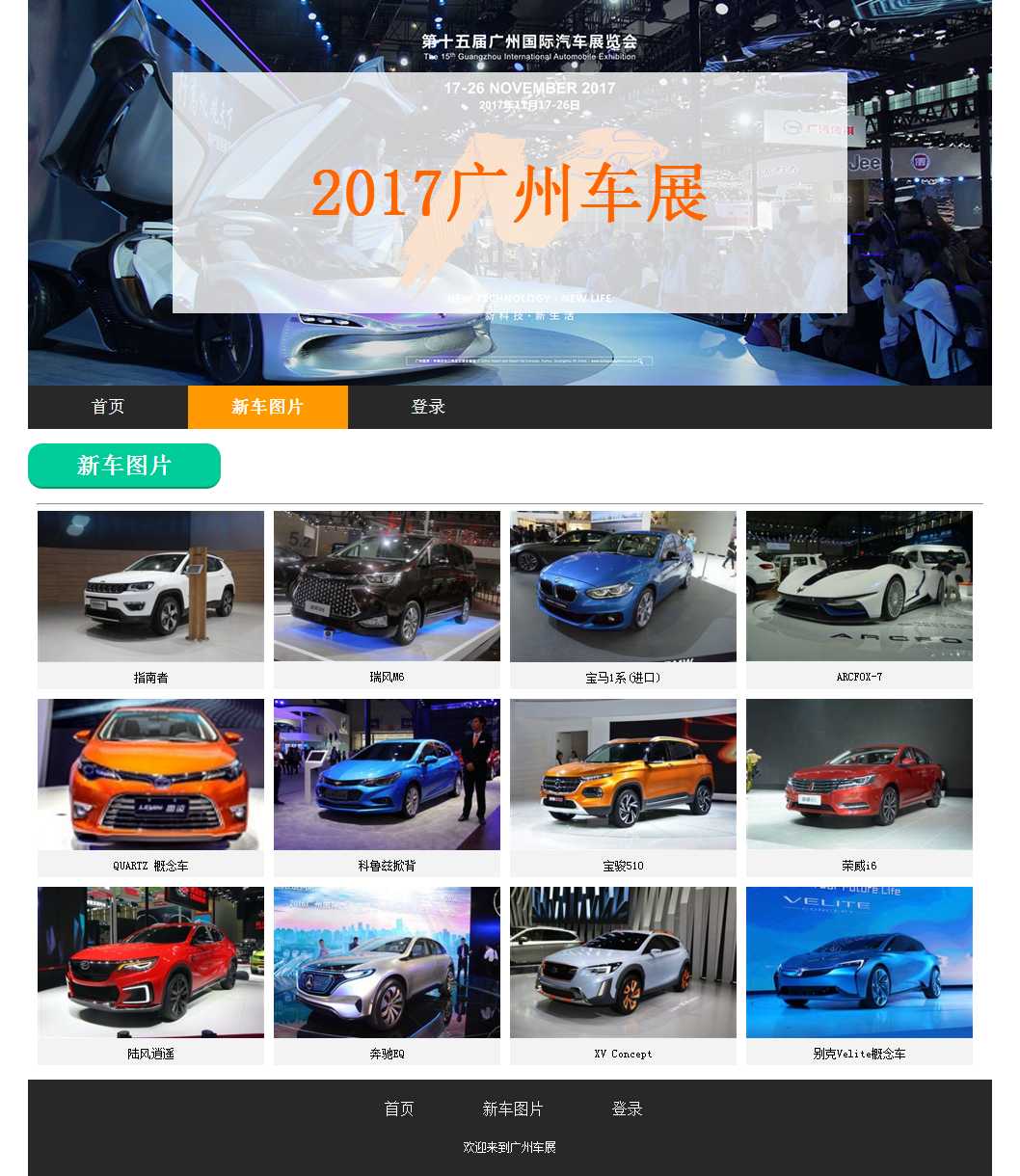Open the QUARTZ 概念车 picture
This screenshot has width=1020, height=1176.
point(150,774)
